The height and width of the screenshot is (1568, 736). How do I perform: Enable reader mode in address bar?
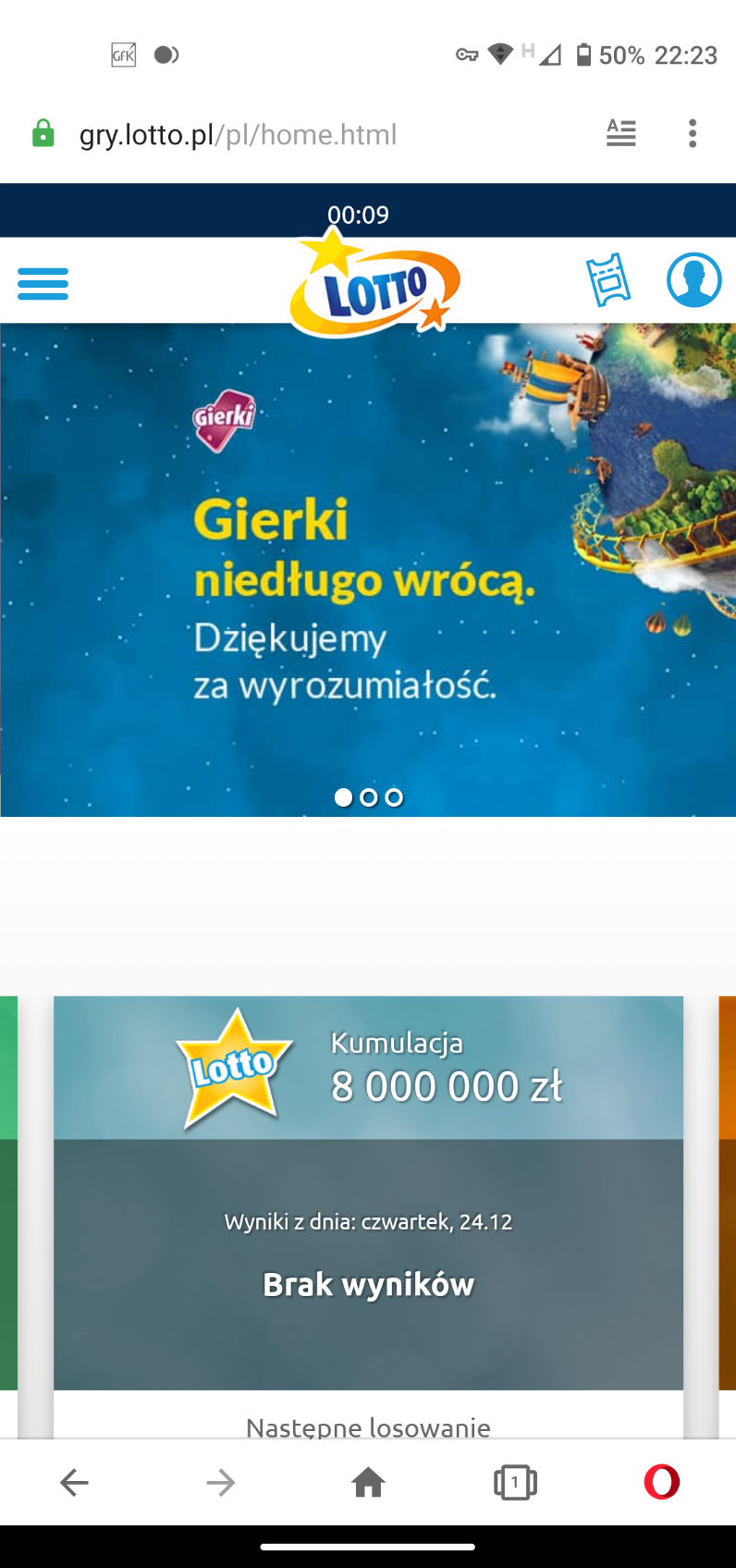tap(620, 134)
